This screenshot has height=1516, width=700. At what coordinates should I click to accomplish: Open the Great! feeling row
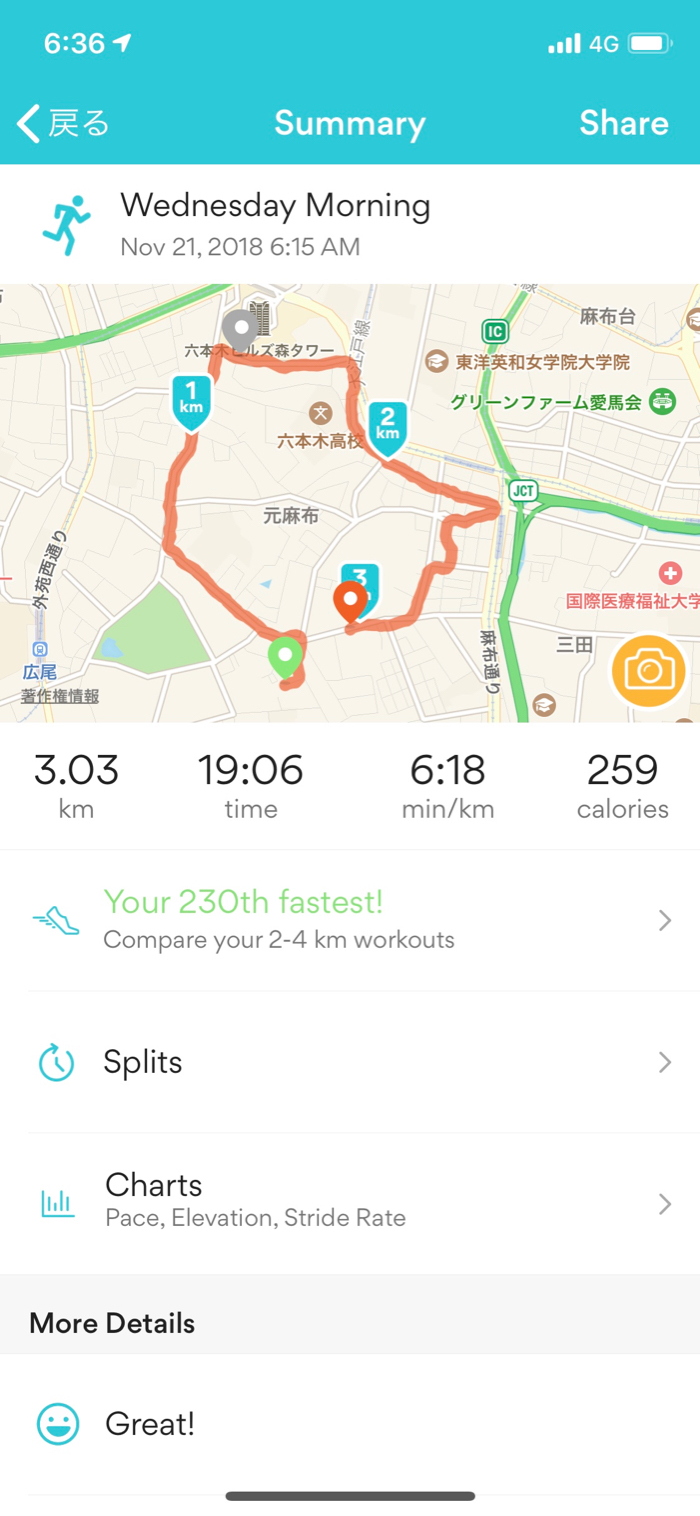point(350,1424)
